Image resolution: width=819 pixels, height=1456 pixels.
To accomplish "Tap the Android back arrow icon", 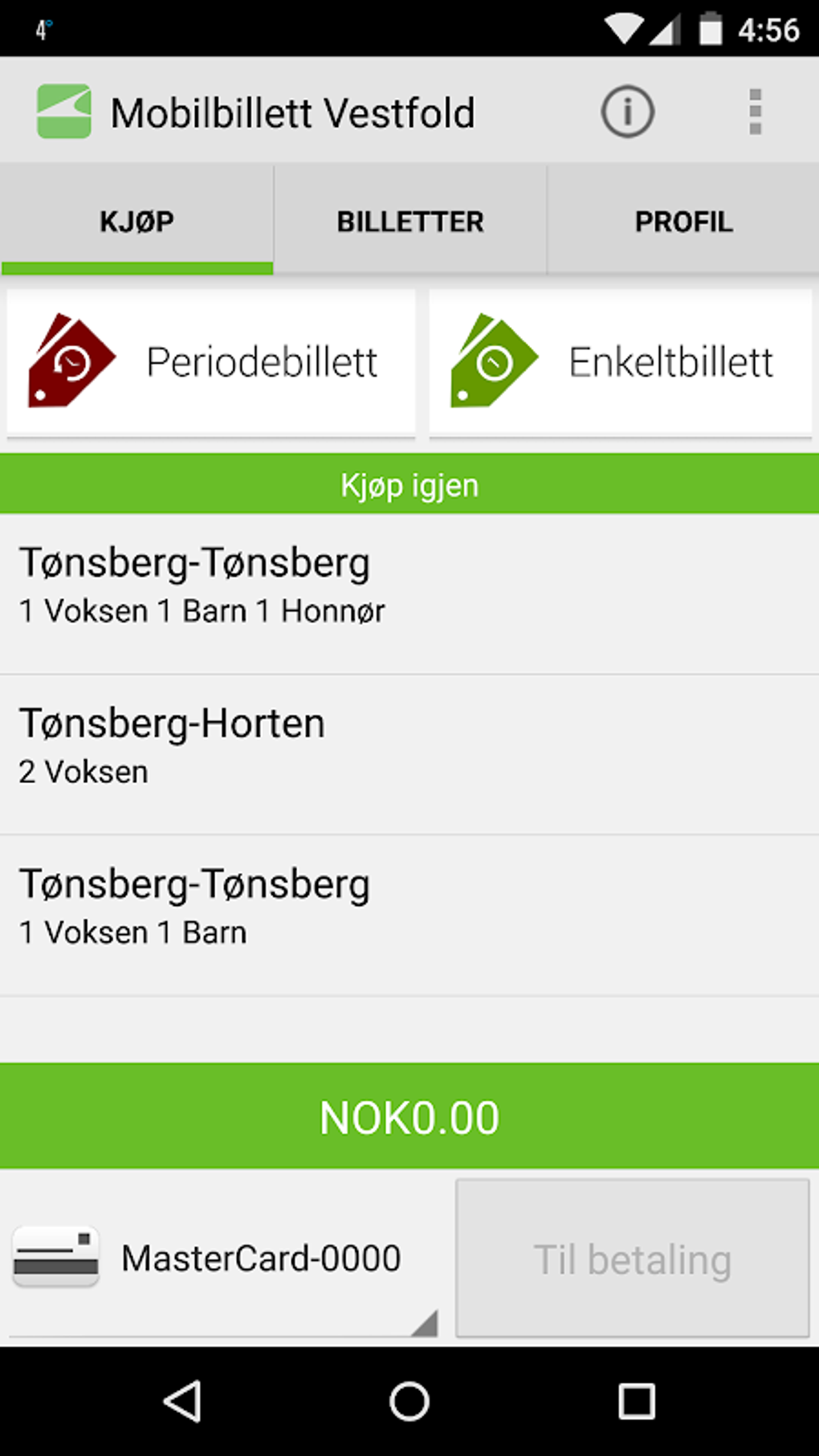I will tap(183, 1403).
